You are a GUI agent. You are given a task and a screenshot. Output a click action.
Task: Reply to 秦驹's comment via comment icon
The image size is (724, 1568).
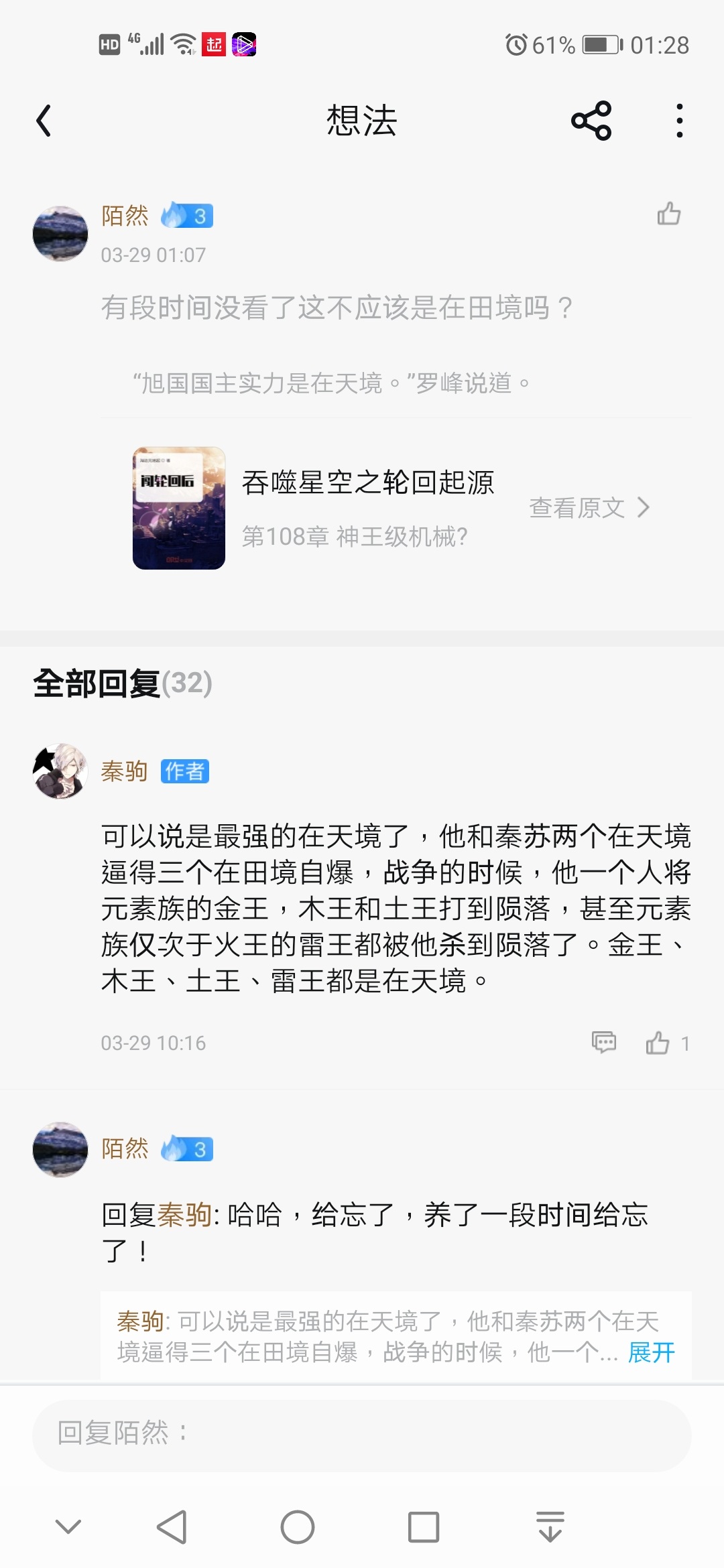click(x=604, y=1043)
